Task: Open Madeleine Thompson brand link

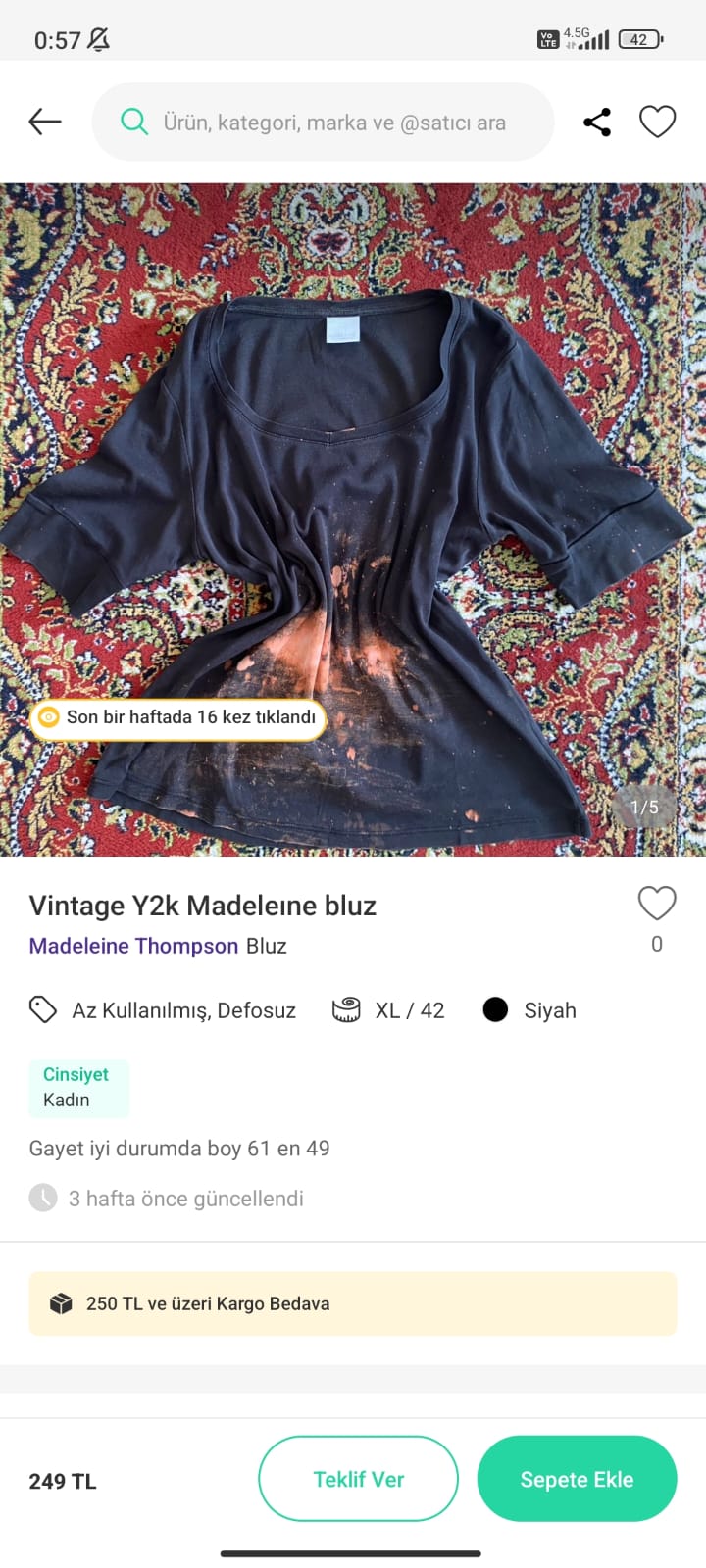Action: click(133, 946)
